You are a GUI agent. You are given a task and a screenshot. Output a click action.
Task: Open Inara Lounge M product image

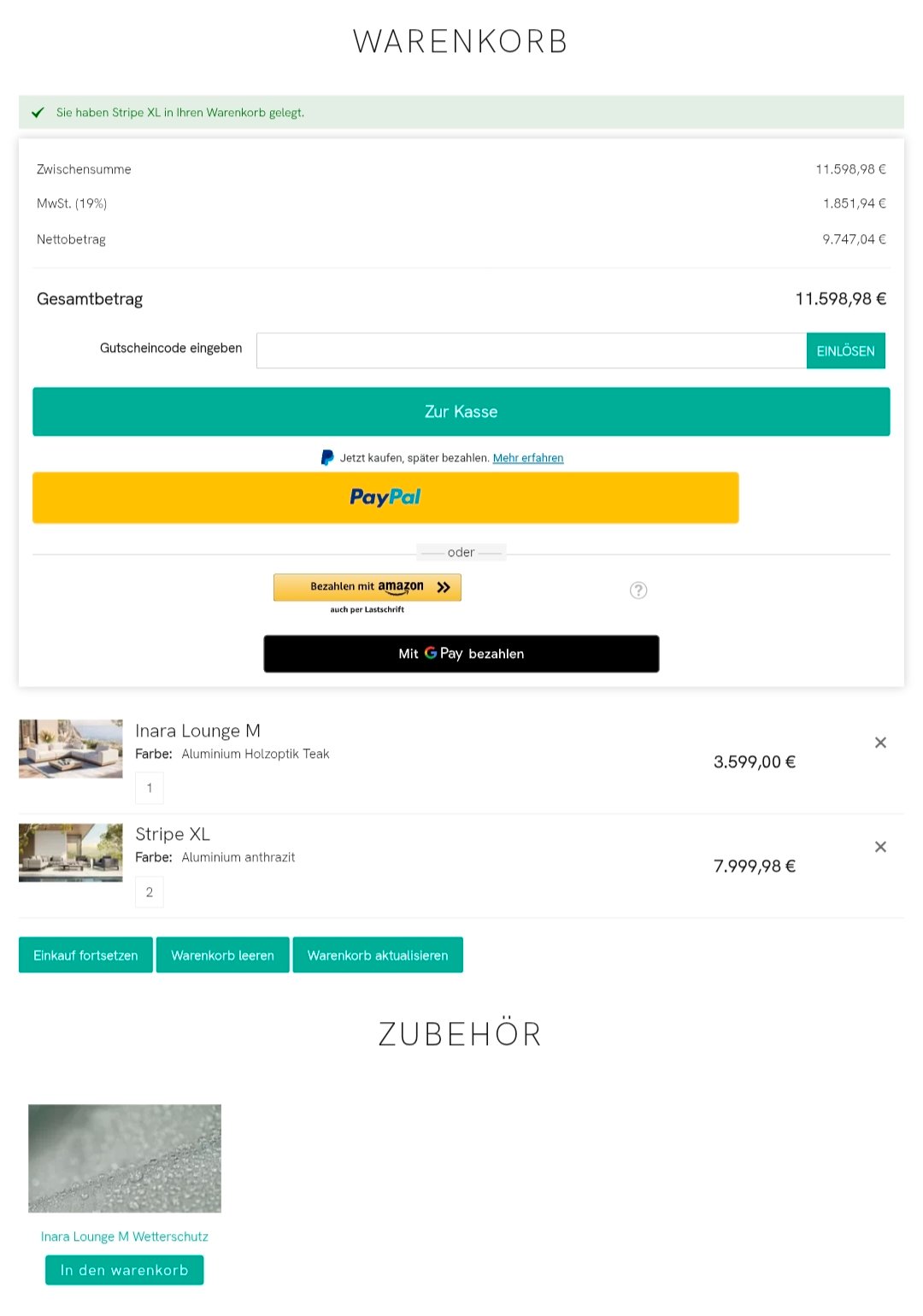pyautogui.click(x=71, y=749)
